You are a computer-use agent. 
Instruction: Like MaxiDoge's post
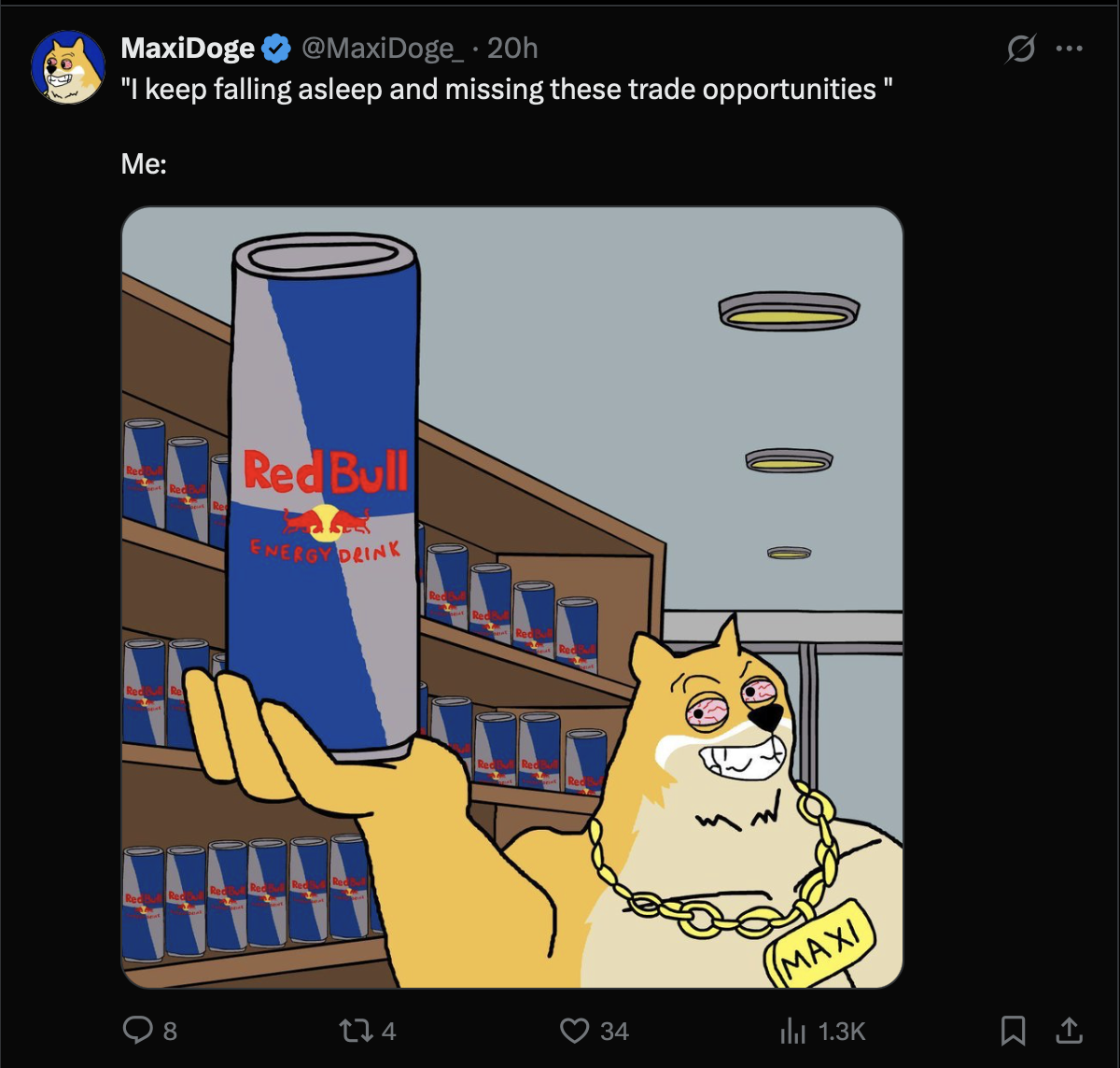point(574,1031)
